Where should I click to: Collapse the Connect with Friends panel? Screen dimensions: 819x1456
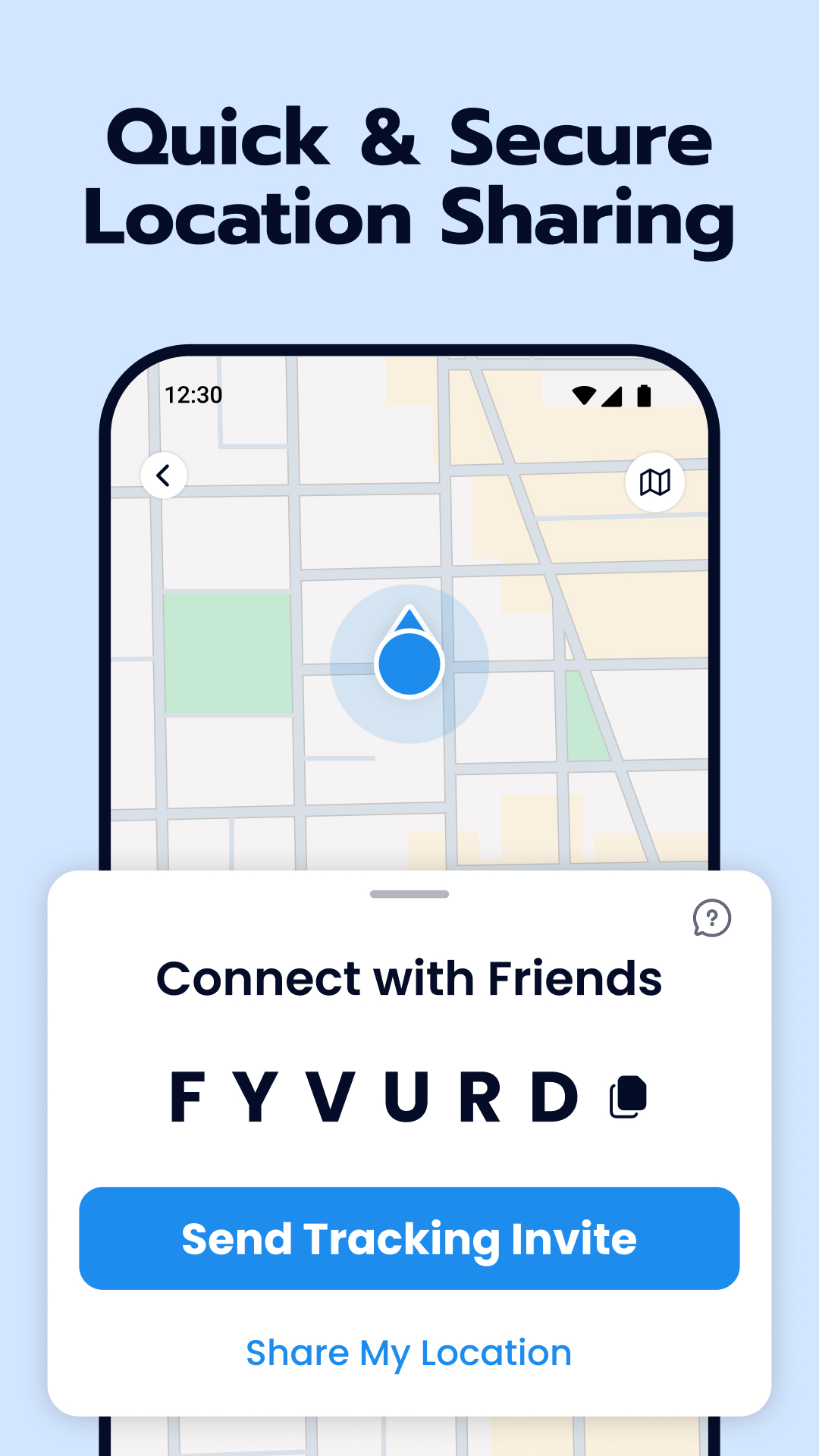(409, 894)
